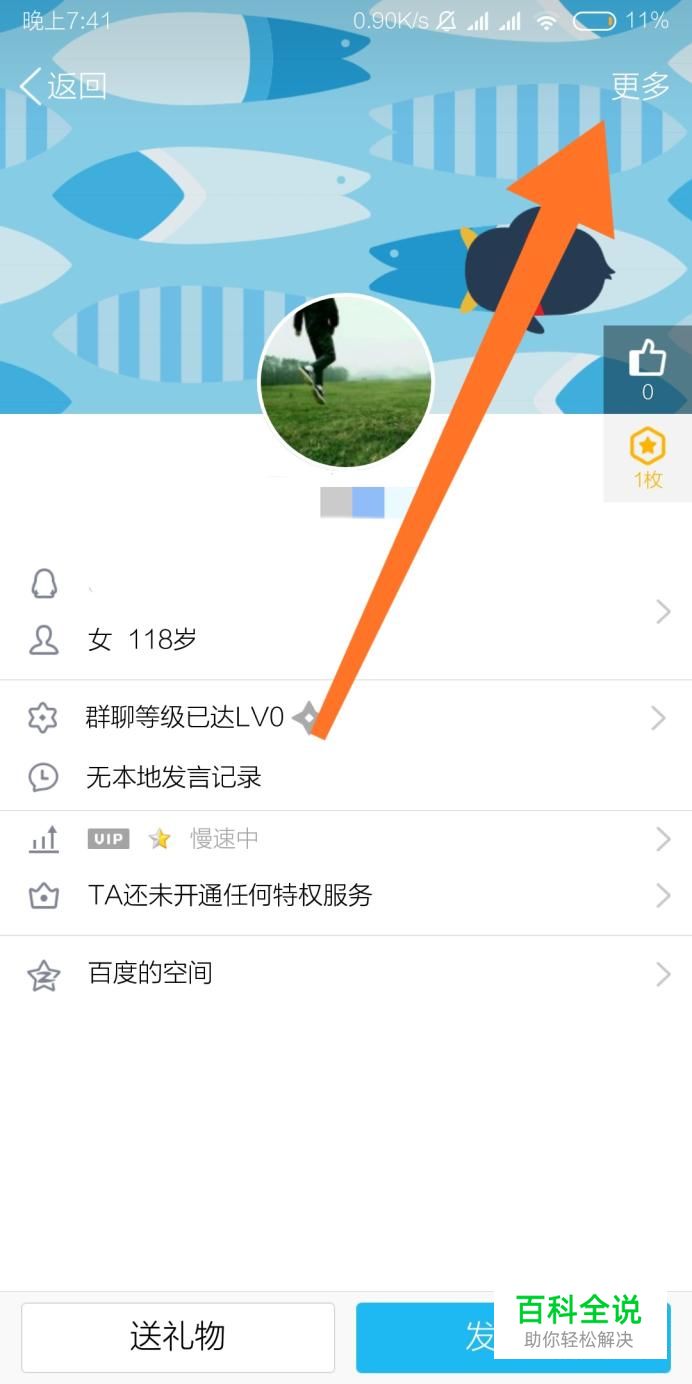Open TA还未开通任何特权服务 row

pos(346,895)
